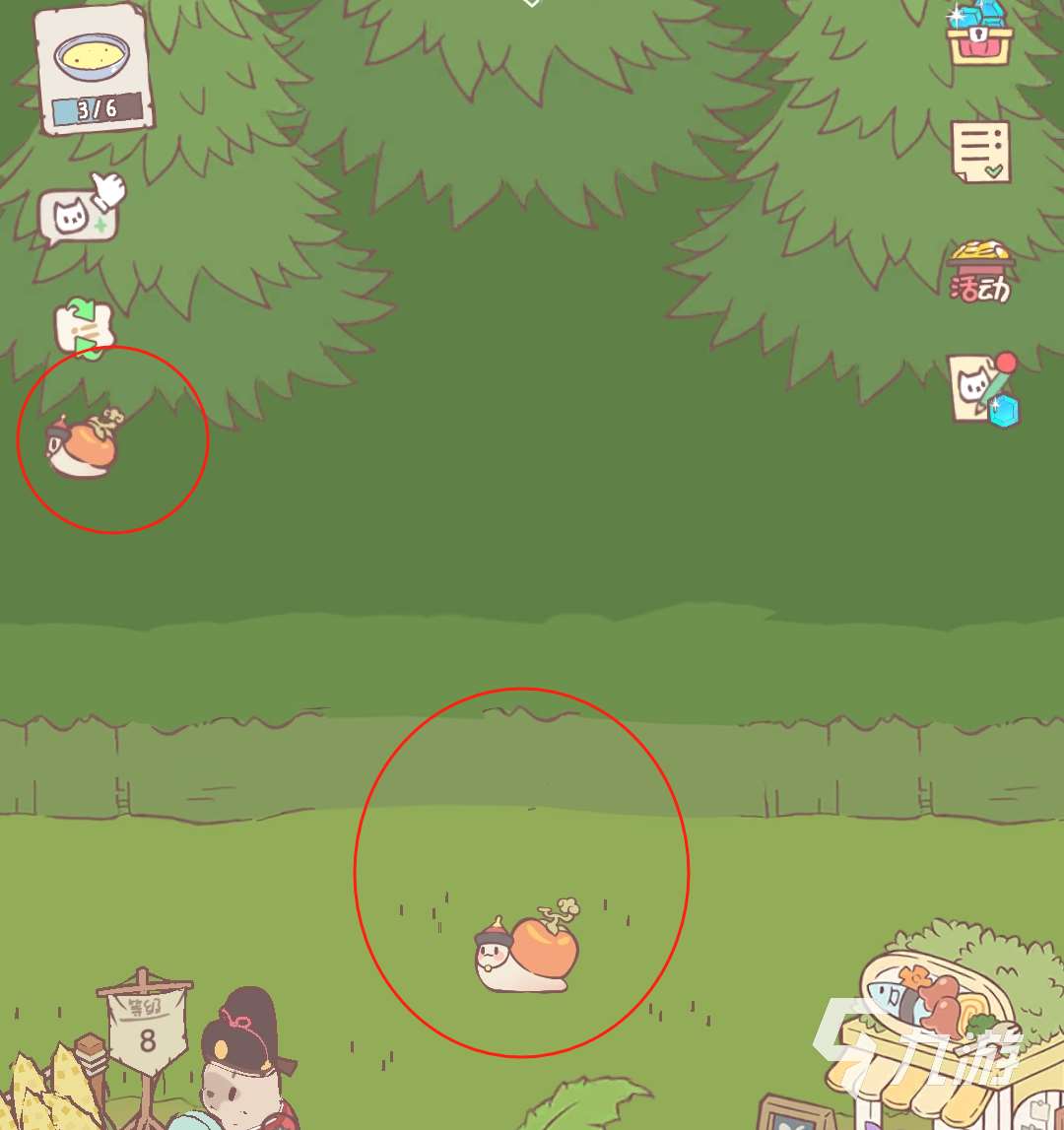Screen dimensions: 1064x1130
Task: Open the 活动 events menu
Action: (980, 273)
